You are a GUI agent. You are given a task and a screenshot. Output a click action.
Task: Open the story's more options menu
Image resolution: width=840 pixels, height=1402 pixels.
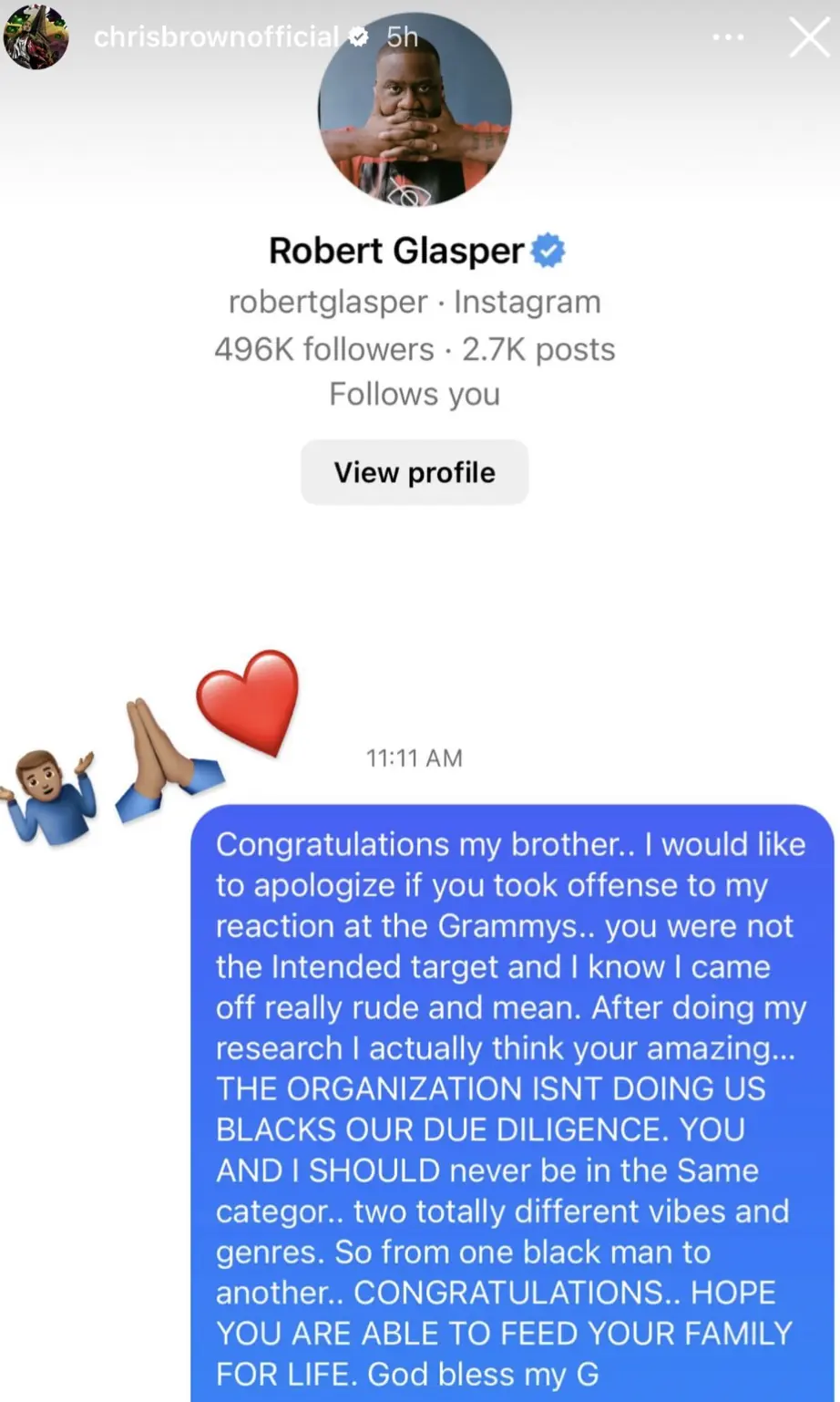click(x=728, y=38)
